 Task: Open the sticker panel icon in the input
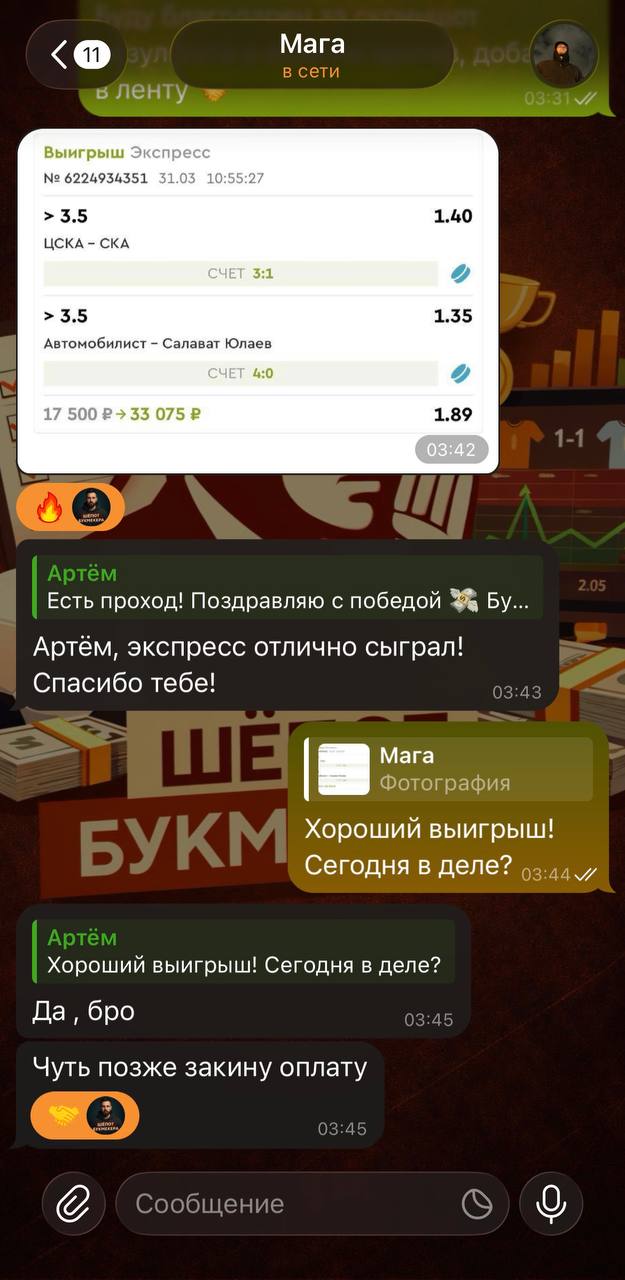477,1204
